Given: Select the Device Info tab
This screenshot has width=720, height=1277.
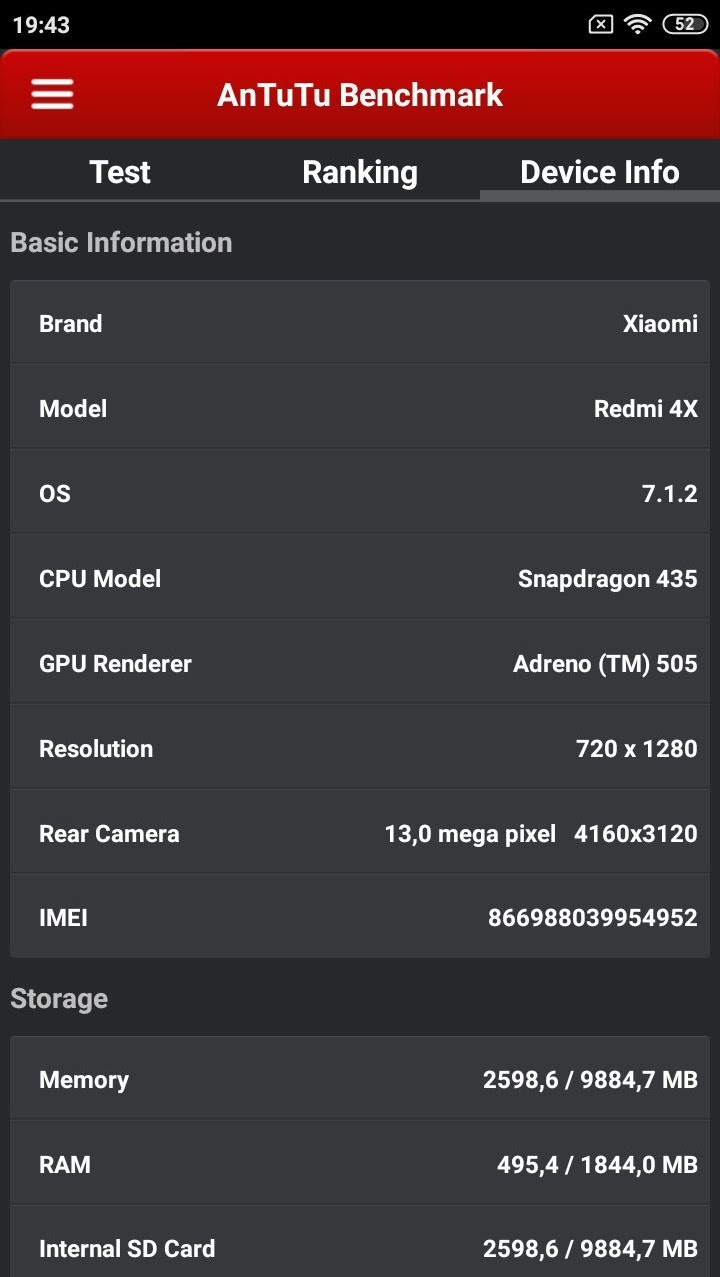Looking at the screenshot, I should point(600,172).
